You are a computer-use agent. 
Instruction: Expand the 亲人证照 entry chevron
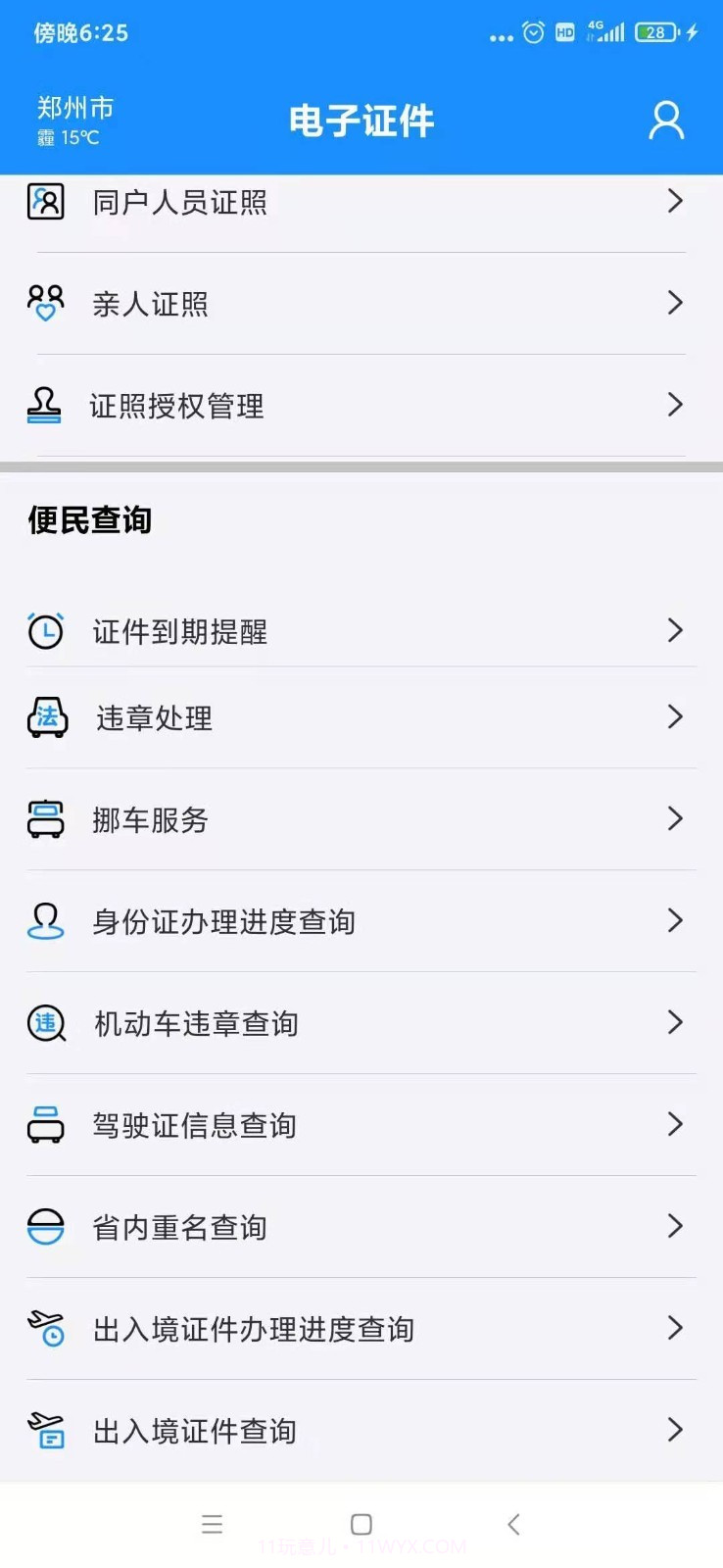(674, 303)
